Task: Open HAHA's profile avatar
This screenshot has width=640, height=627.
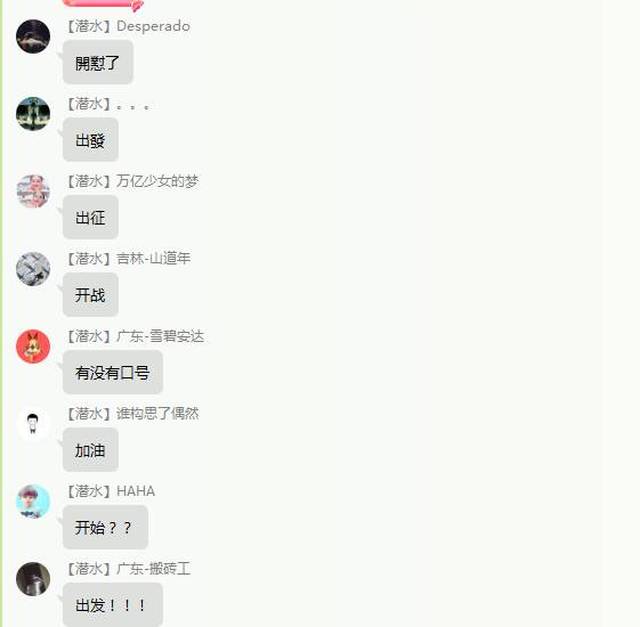Action: click(x=33, y=501)
